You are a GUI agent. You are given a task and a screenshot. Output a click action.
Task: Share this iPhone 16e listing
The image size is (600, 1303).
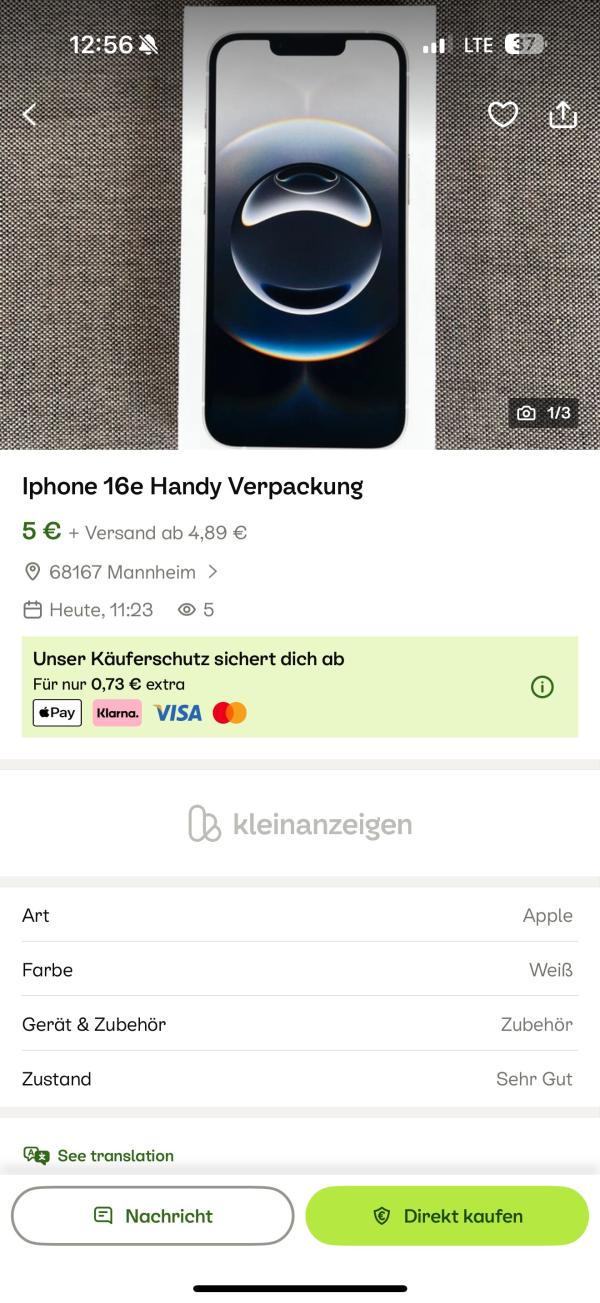[563, 115]
